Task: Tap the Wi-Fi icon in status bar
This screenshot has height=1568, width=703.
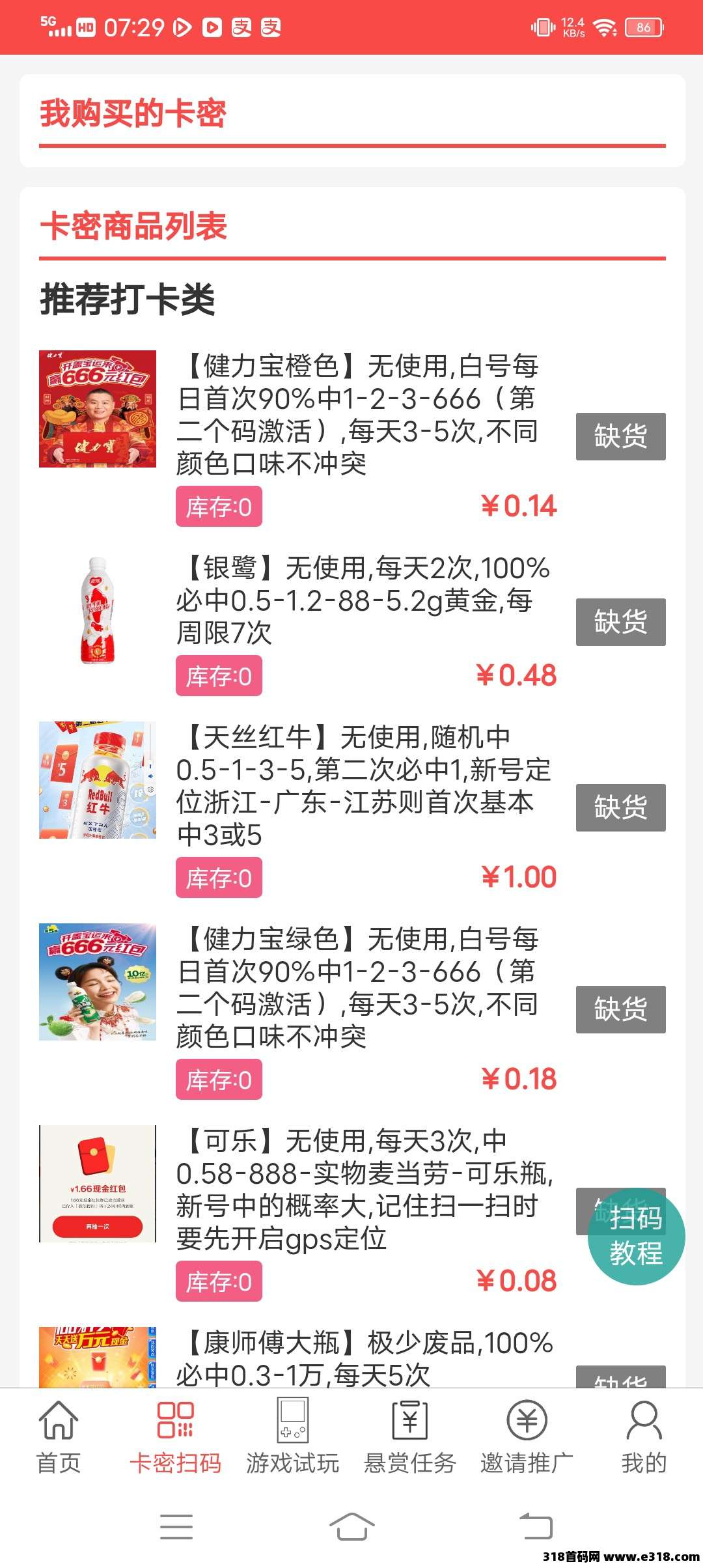Action: pos(606,28)
